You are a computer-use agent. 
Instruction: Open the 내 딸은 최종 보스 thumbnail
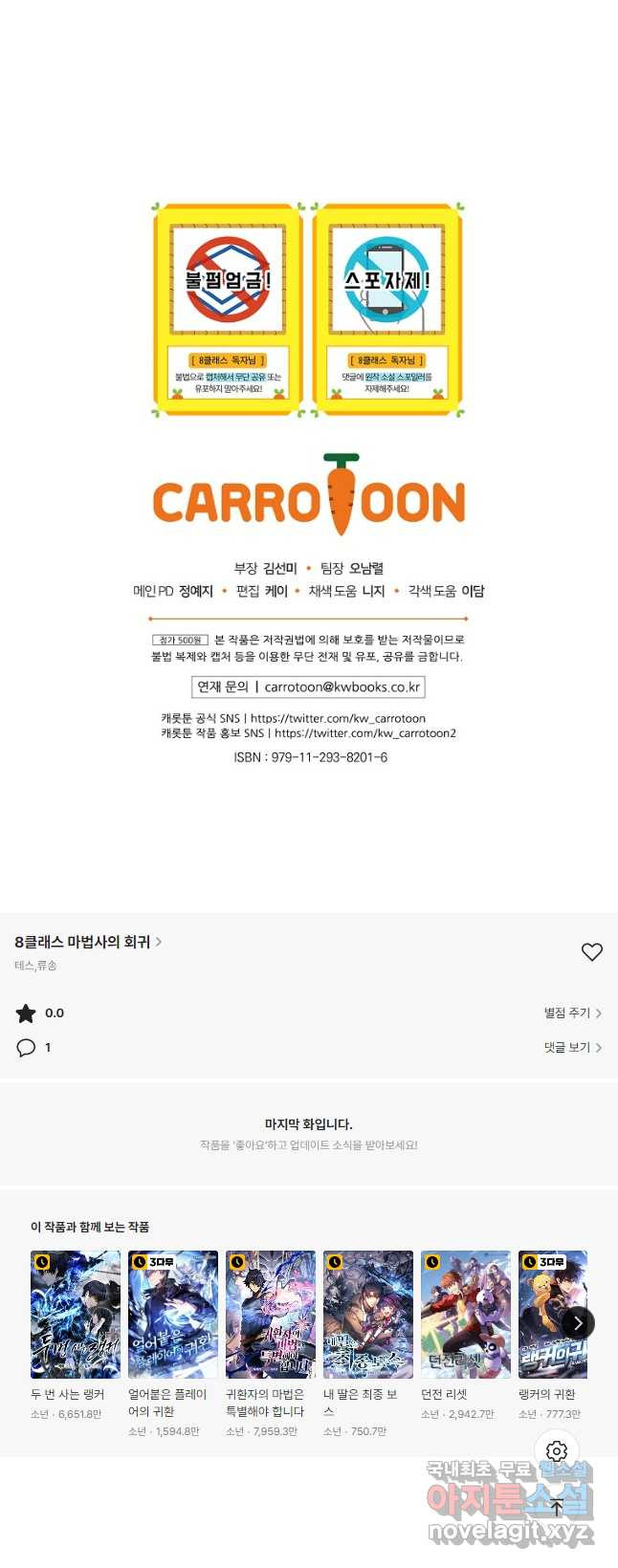(368, 1315)
